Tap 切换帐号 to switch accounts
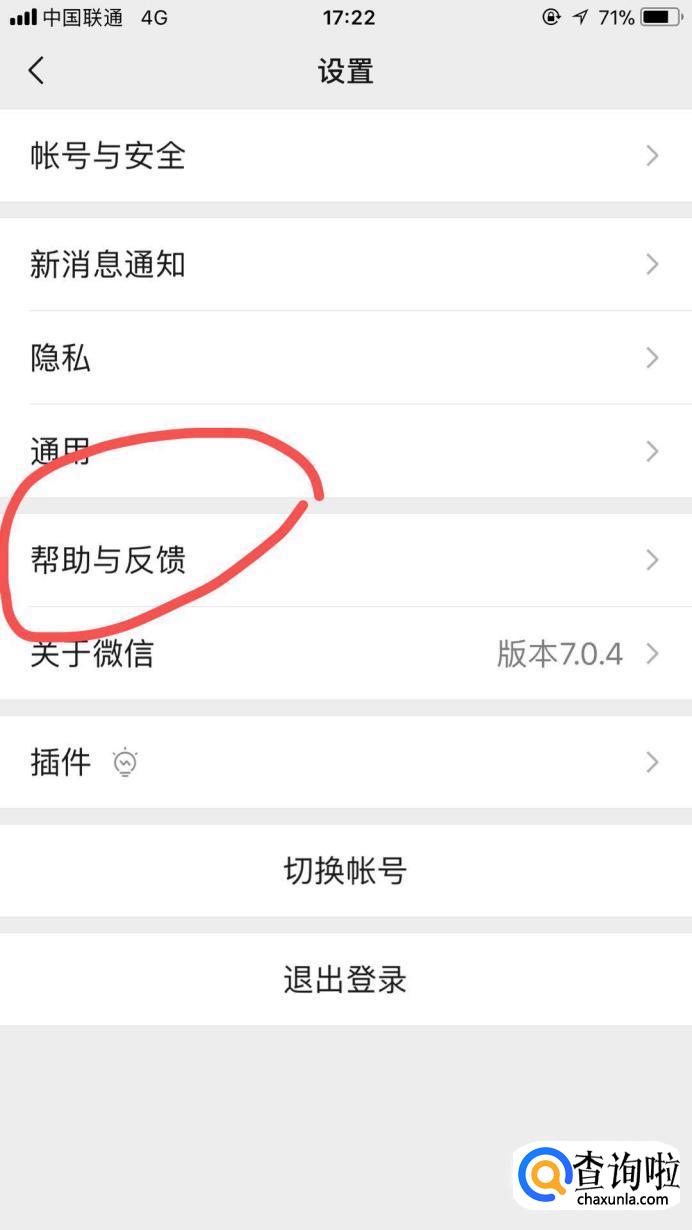The image size is (692, 1230). coord(345,871)
